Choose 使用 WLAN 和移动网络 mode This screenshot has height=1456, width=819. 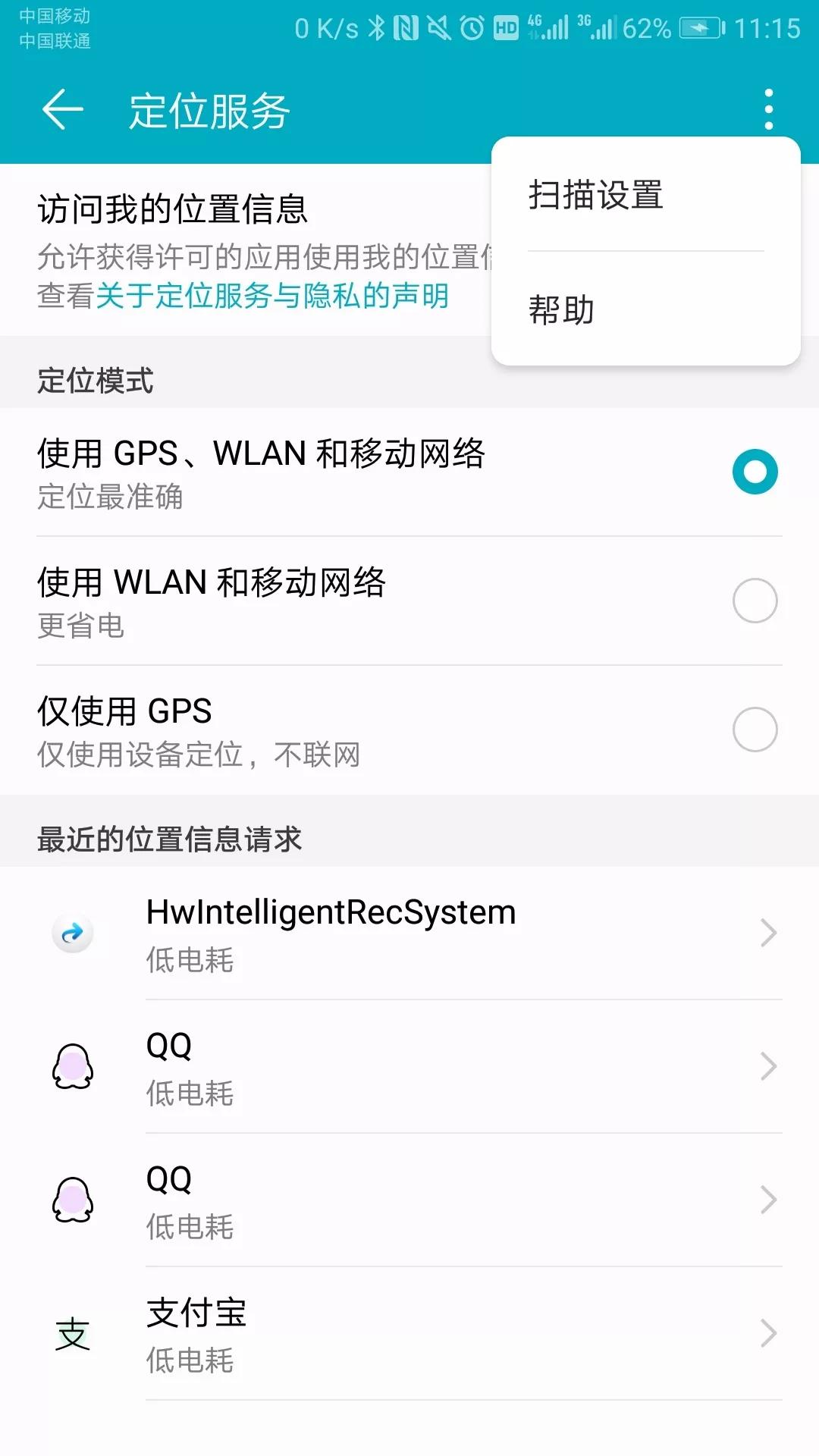tap(409, 601)
